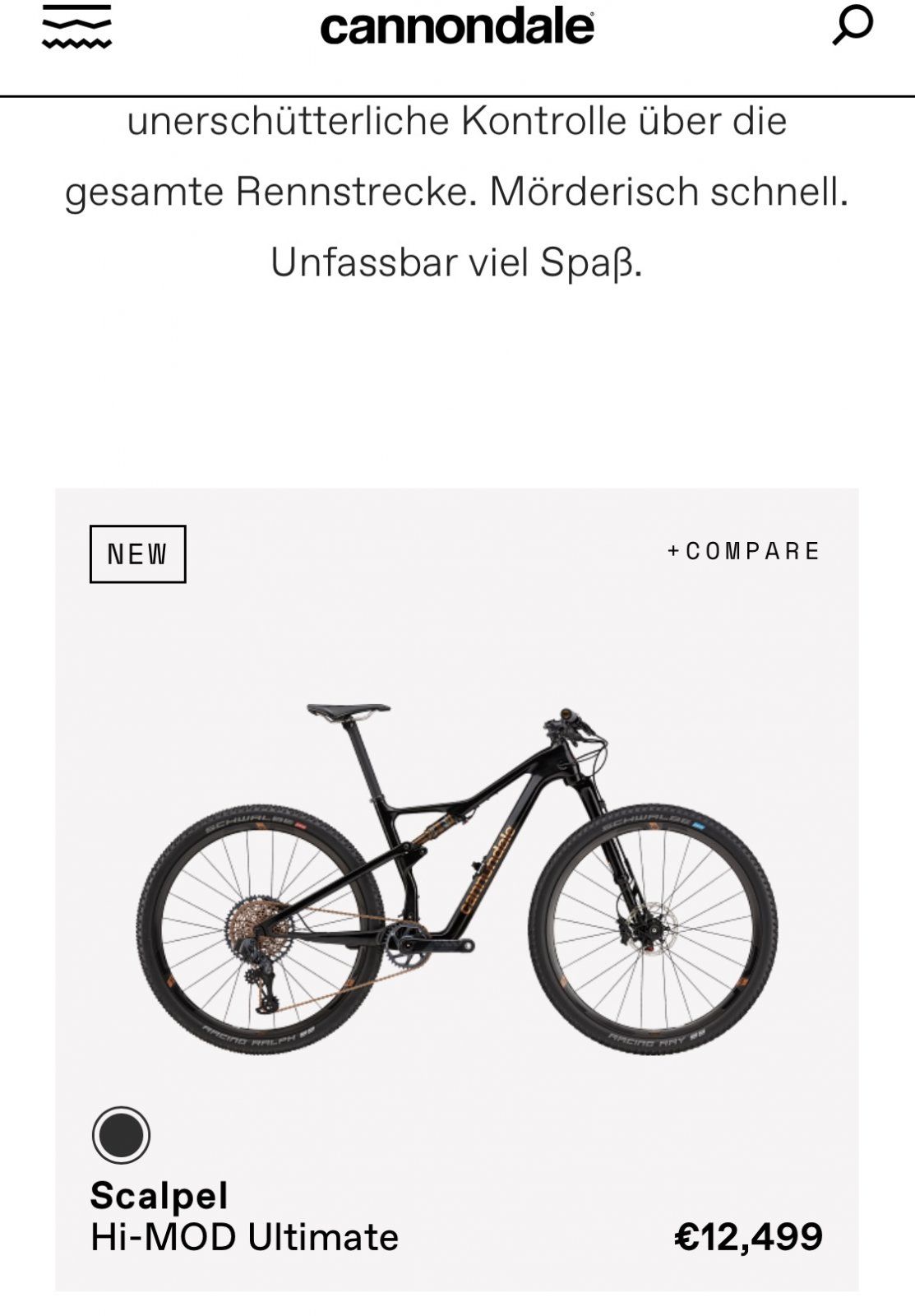
Task: Go to Cannondale home via logo
Action: pos(457,27)
